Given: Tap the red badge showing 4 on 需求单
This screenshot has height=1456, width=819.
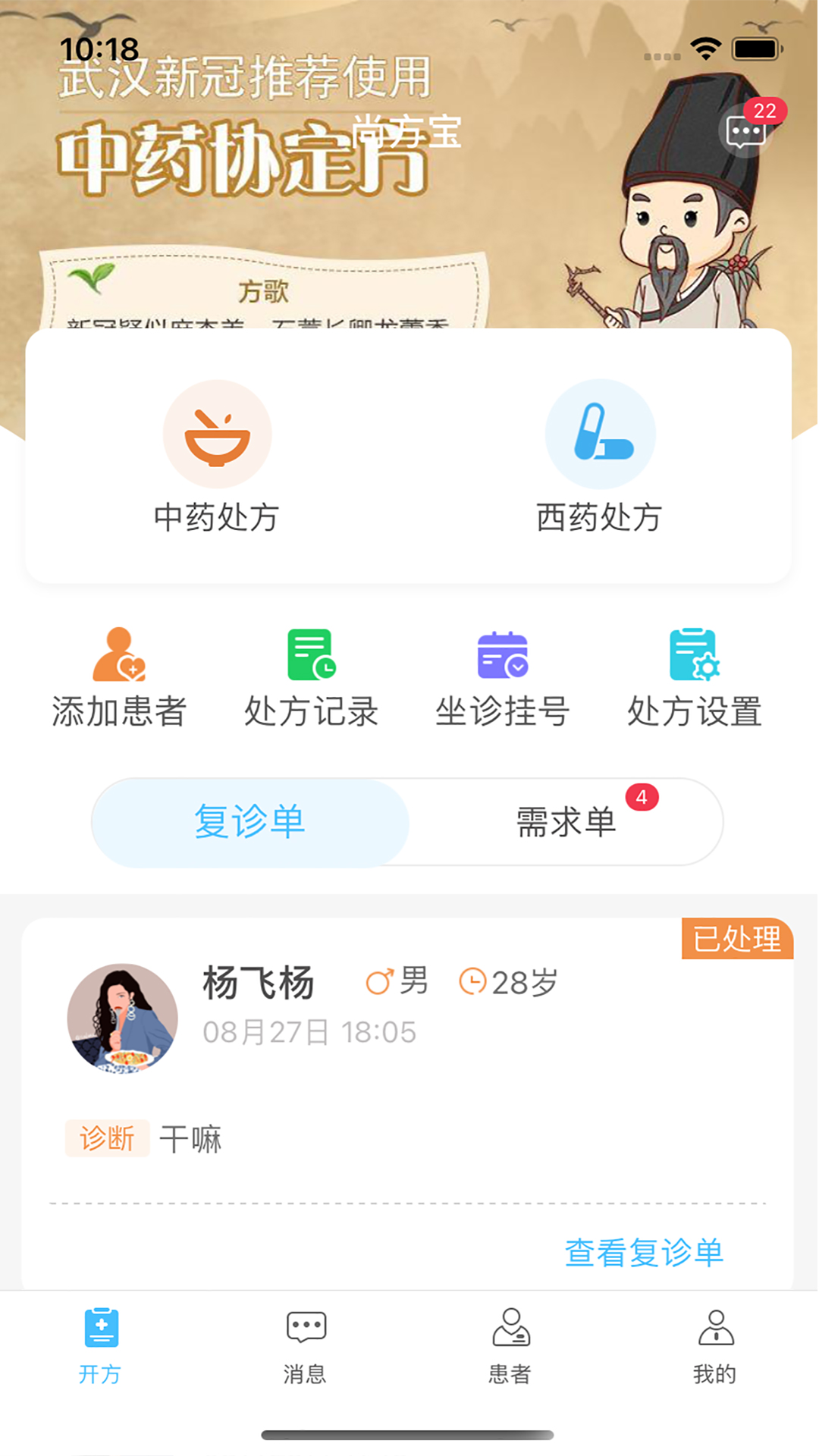Looking at the screenshot, I should (639, 796).
